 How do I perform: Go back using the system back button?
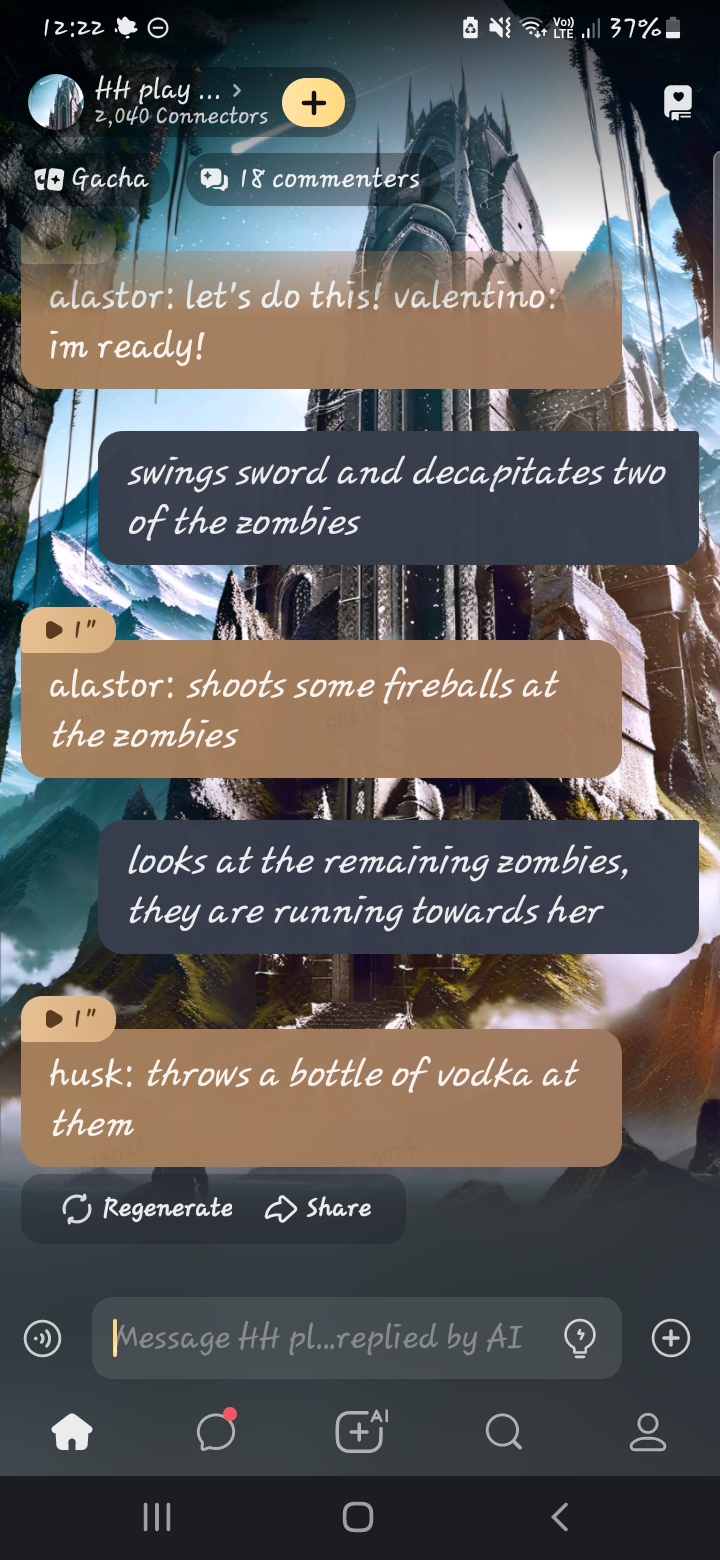pos(560,1517)
